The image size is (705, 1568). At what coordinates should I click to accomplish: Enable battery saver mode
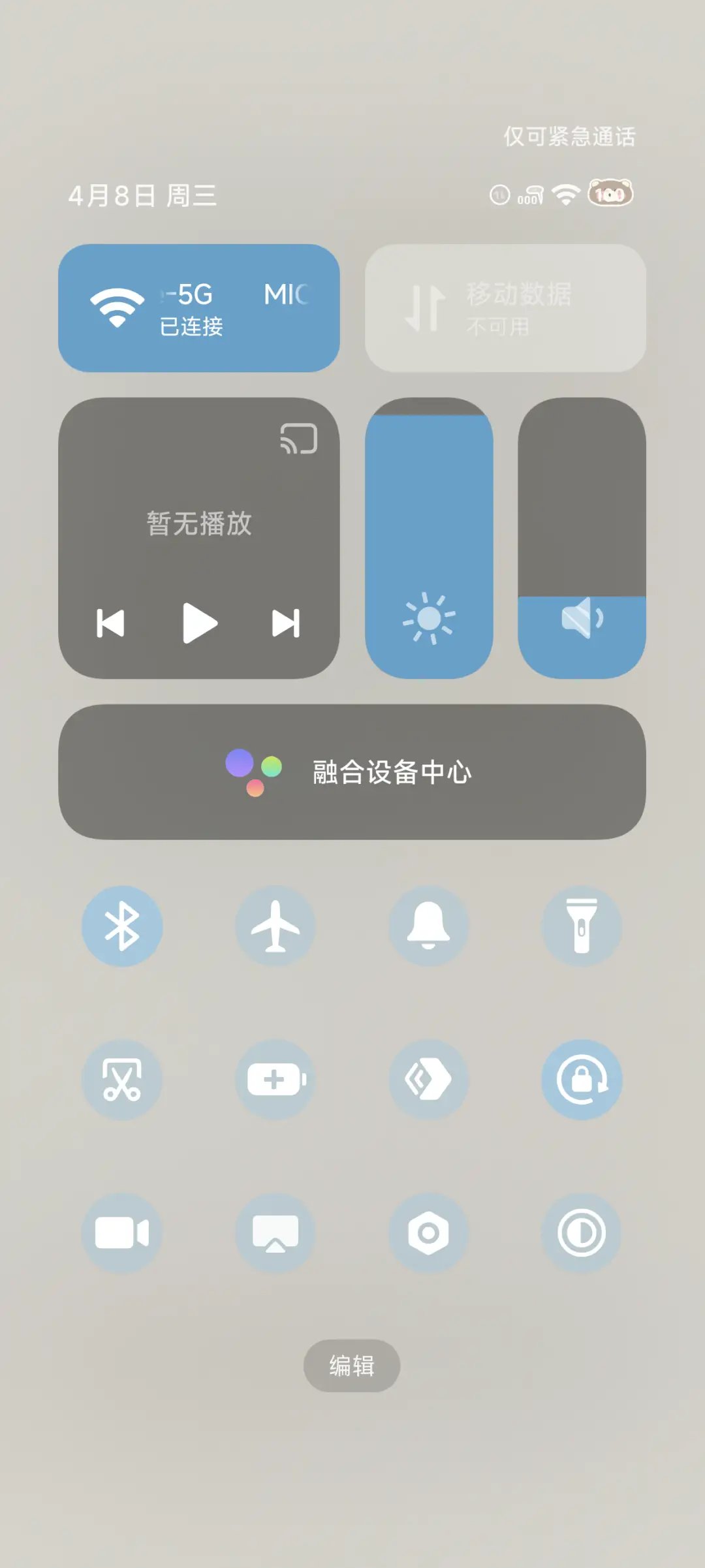click(x=275, y=1079)
